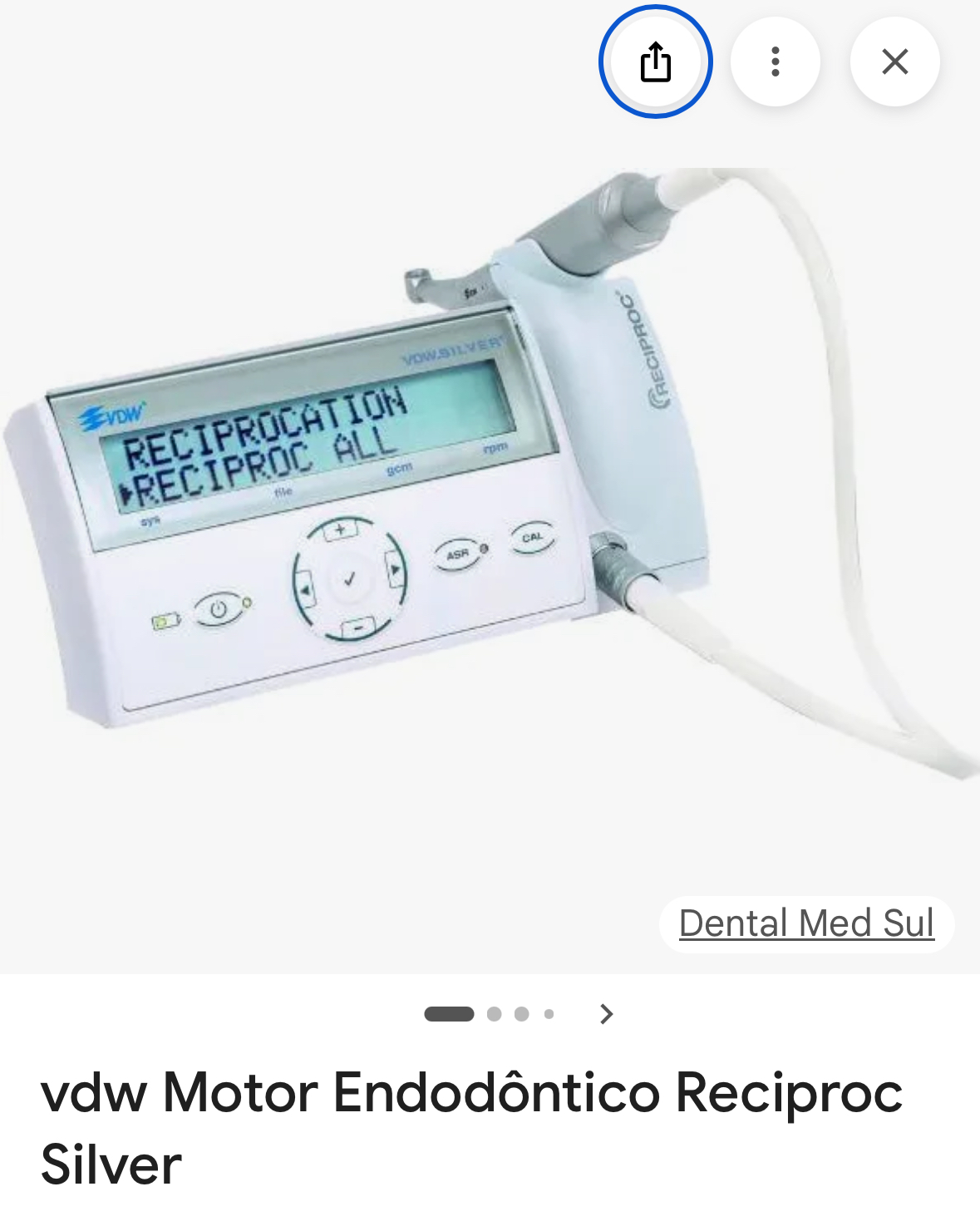Open the vdw Motor Endodôntico Reciproc Silver listing
The width and height of the screenshot is (980, 1226).
472,1132
